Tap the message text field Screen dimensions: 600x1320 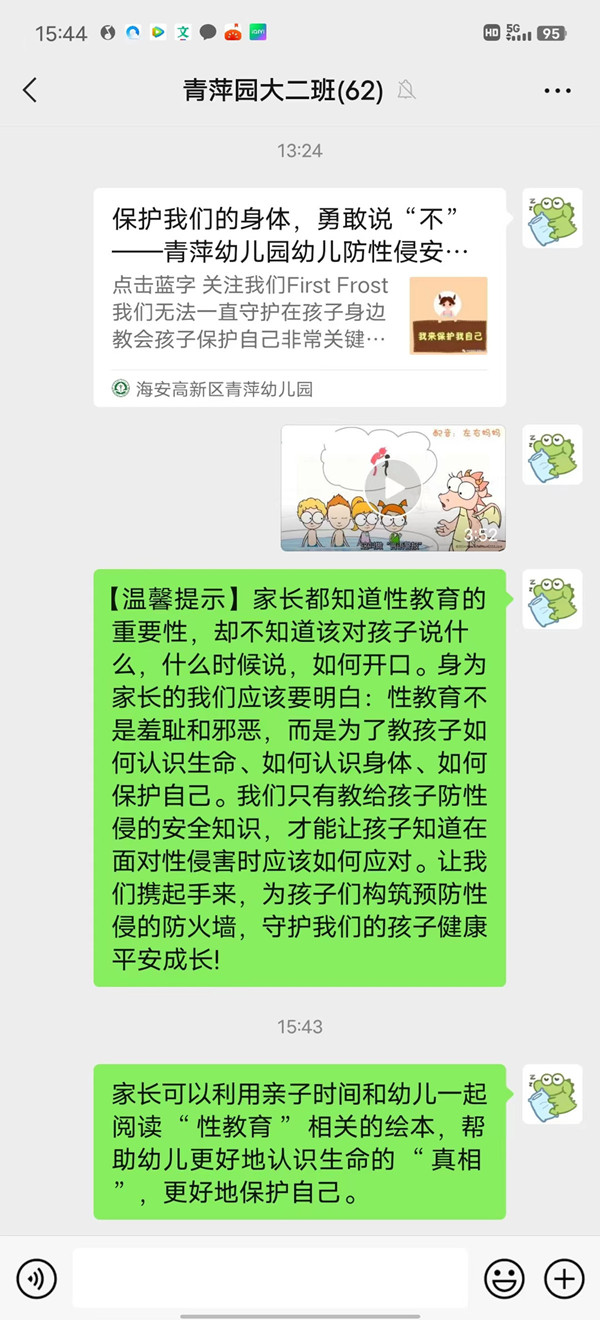(270, 1278)
